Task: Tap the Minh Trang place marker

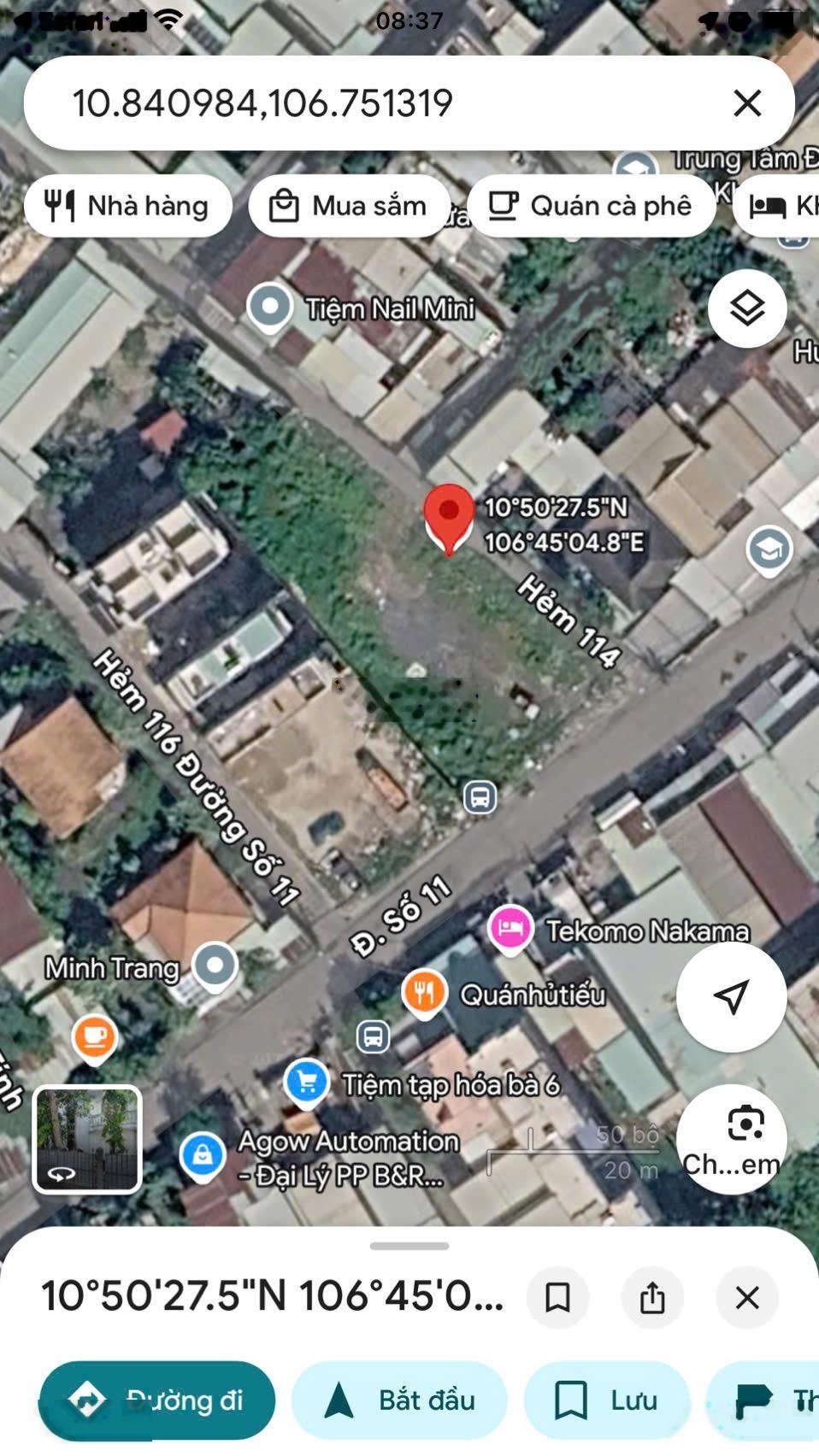Action: [x=215, y=966]
